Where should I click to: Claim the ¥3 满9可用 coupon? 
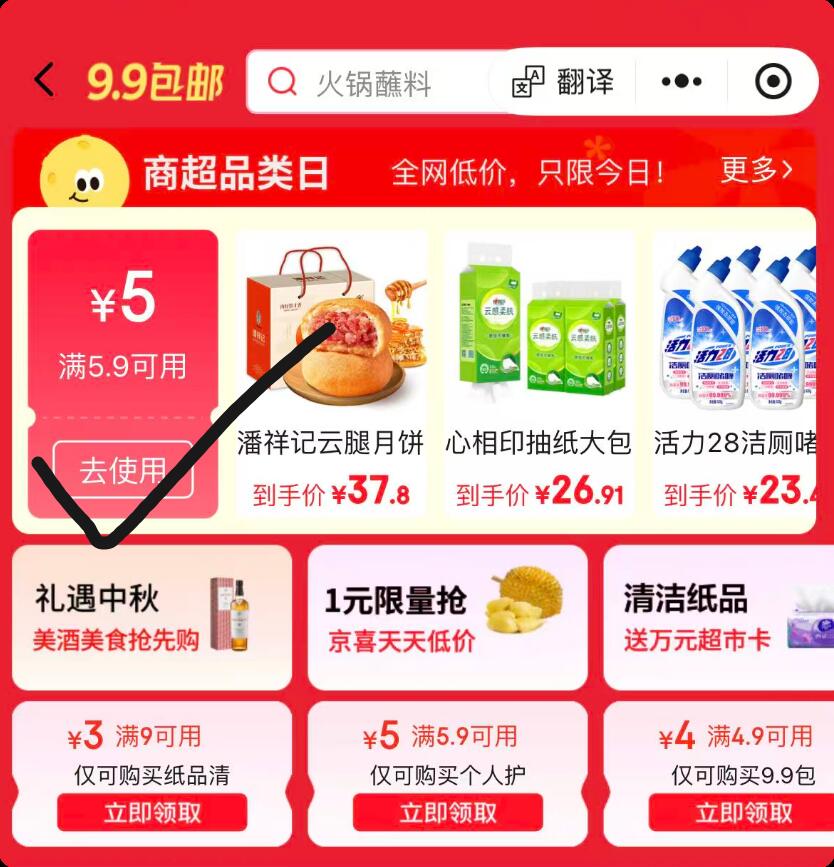(152, 812)
